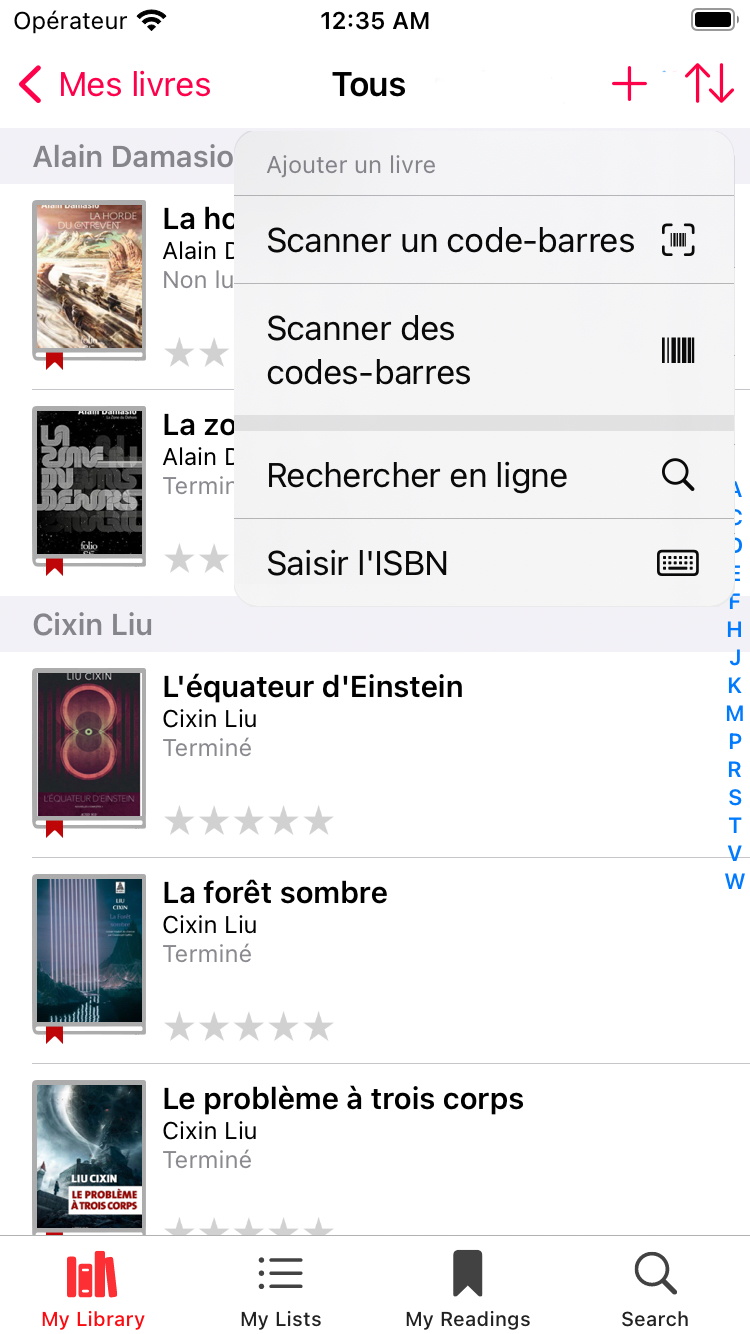The height and width of the screenshot is (1334, 750).
Task: Switch to My Library tab
Action: 93,1288
